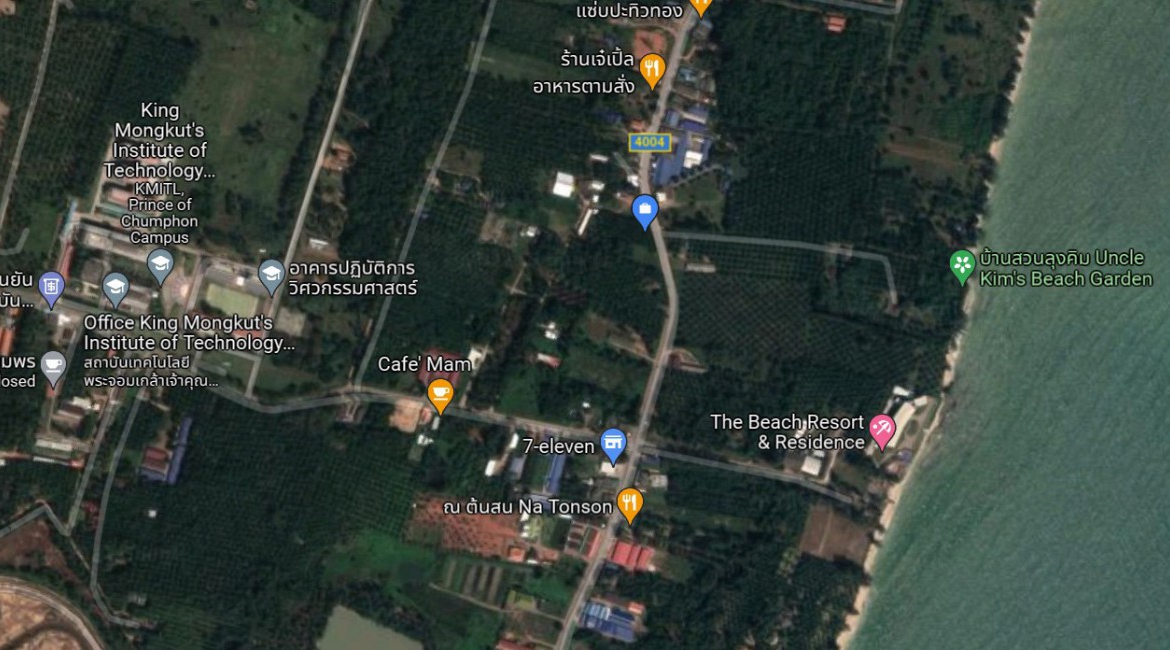Select the KMITL Prince of Chumphon Campus pin

[x=160, y=264]
